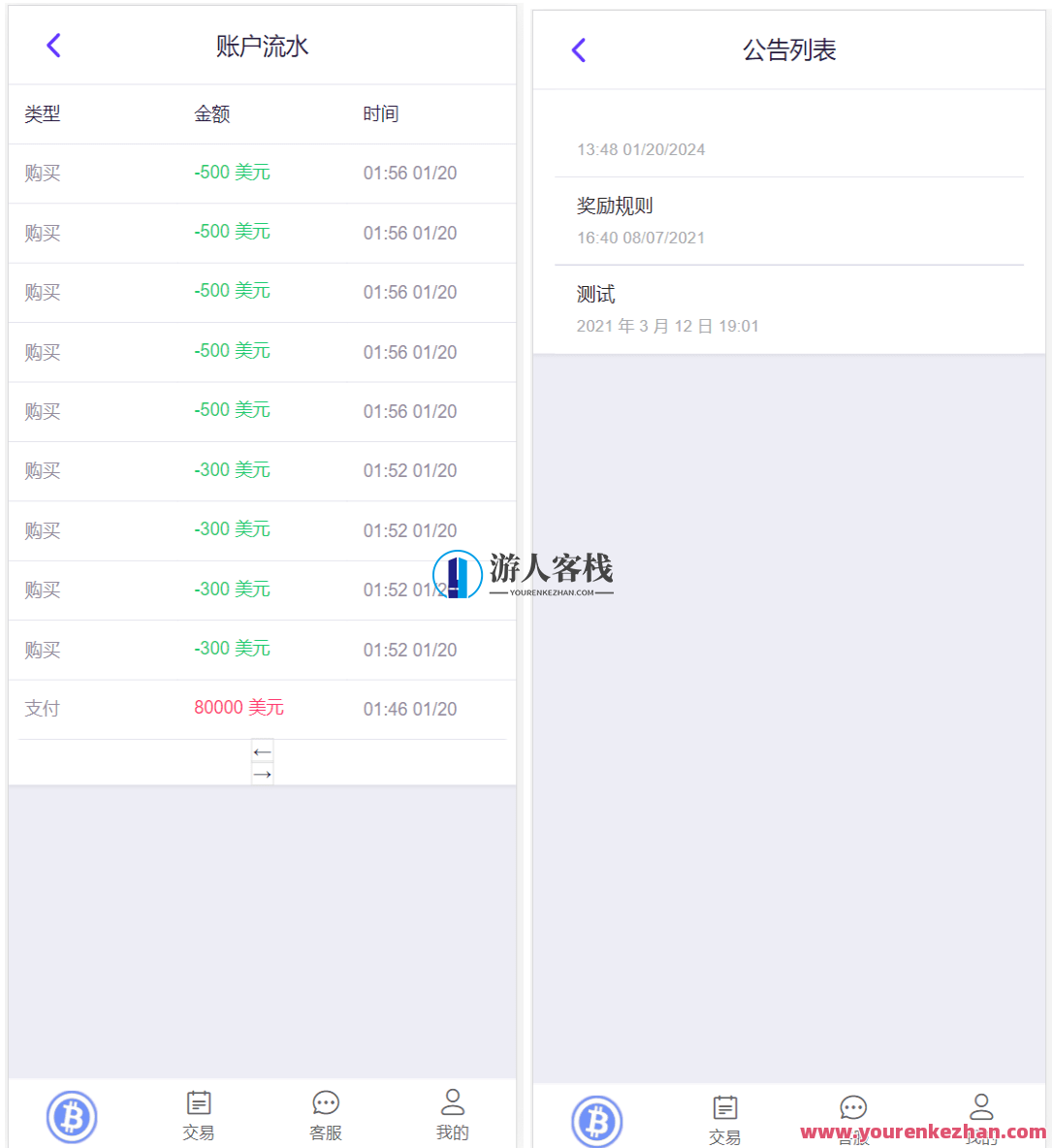This screenshot has width=1052, height=1148.
Task: Select the 金额 column header
Action: 211,113
